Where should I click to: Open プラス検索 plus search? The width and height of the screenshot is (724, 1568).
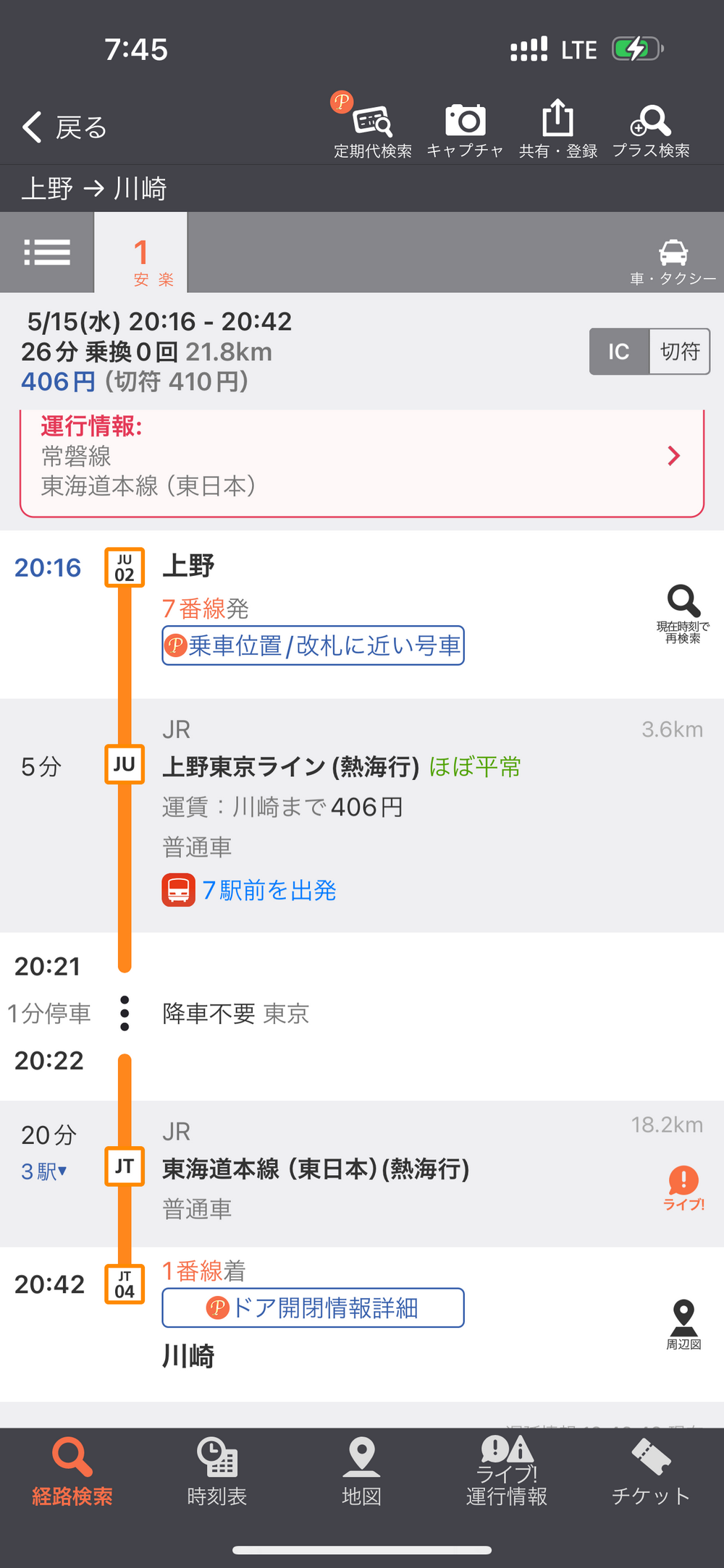click(650, 129)
